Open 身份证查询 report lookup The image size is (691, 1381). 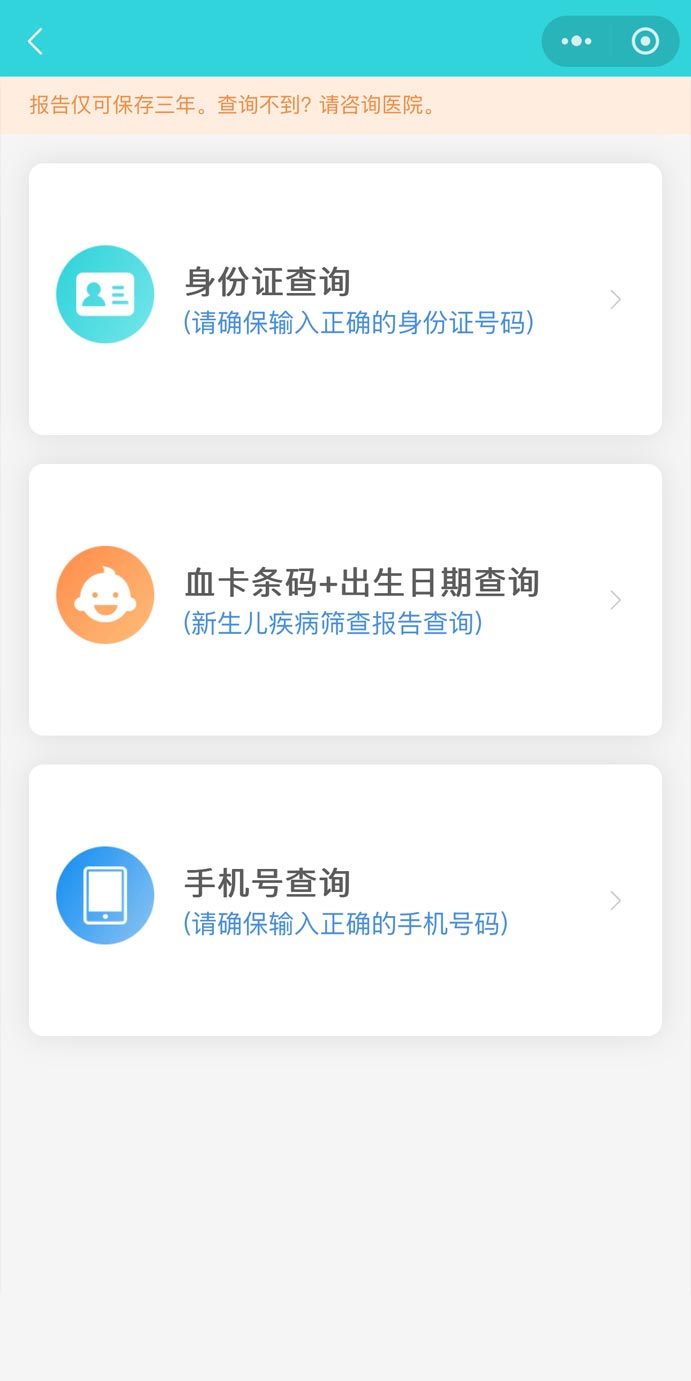click(345, 299)
